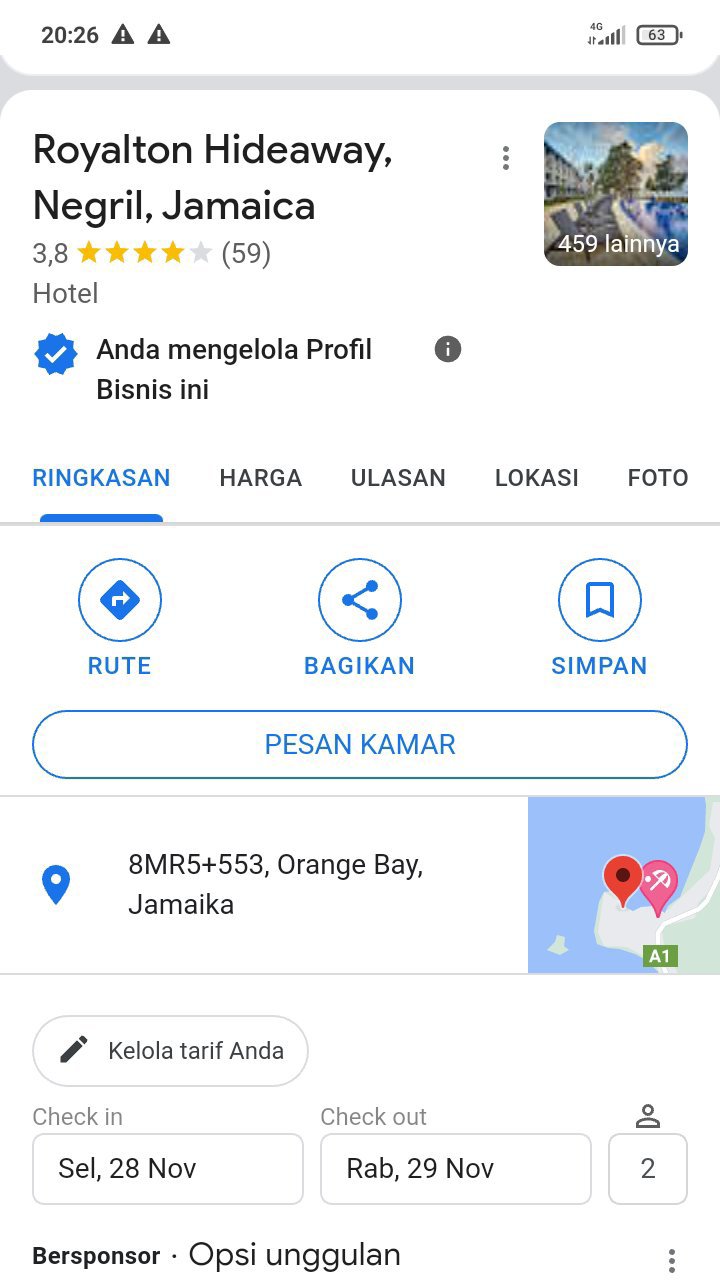The height and width of the screenshot is (1280, 720).
Task: Select the RINGKASAN tab
Action: [101, 478]
